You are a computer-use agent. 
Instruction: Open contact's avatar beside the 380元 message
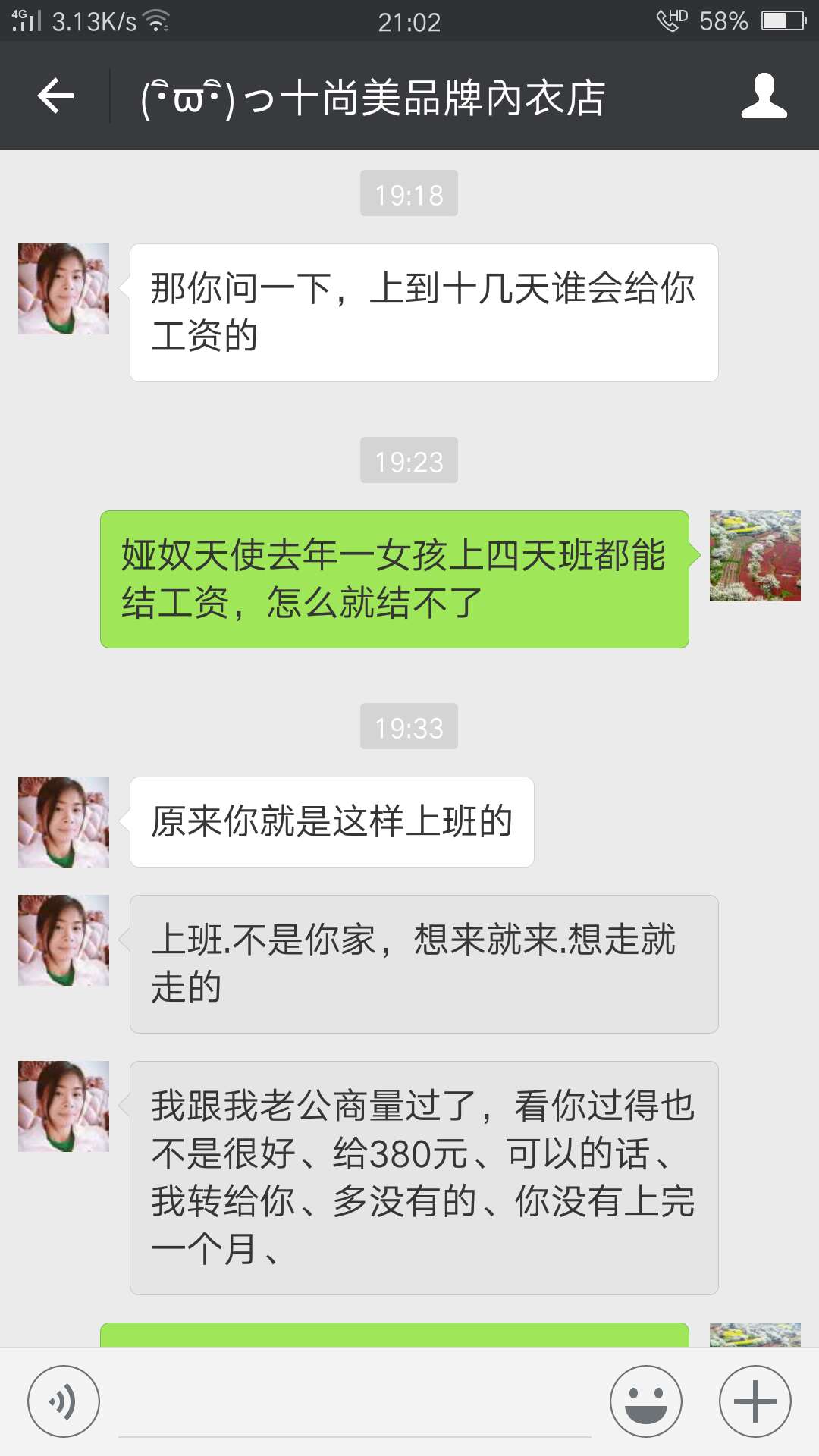click(x=64, y=1106)
